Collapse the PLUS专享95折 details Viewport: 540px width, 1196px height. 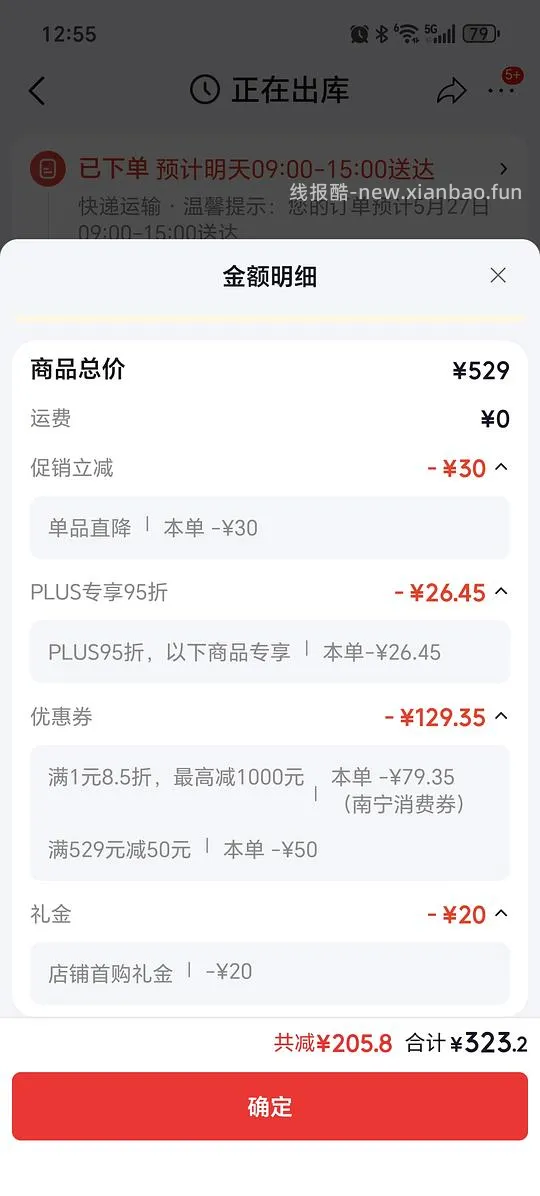point(501,591)
